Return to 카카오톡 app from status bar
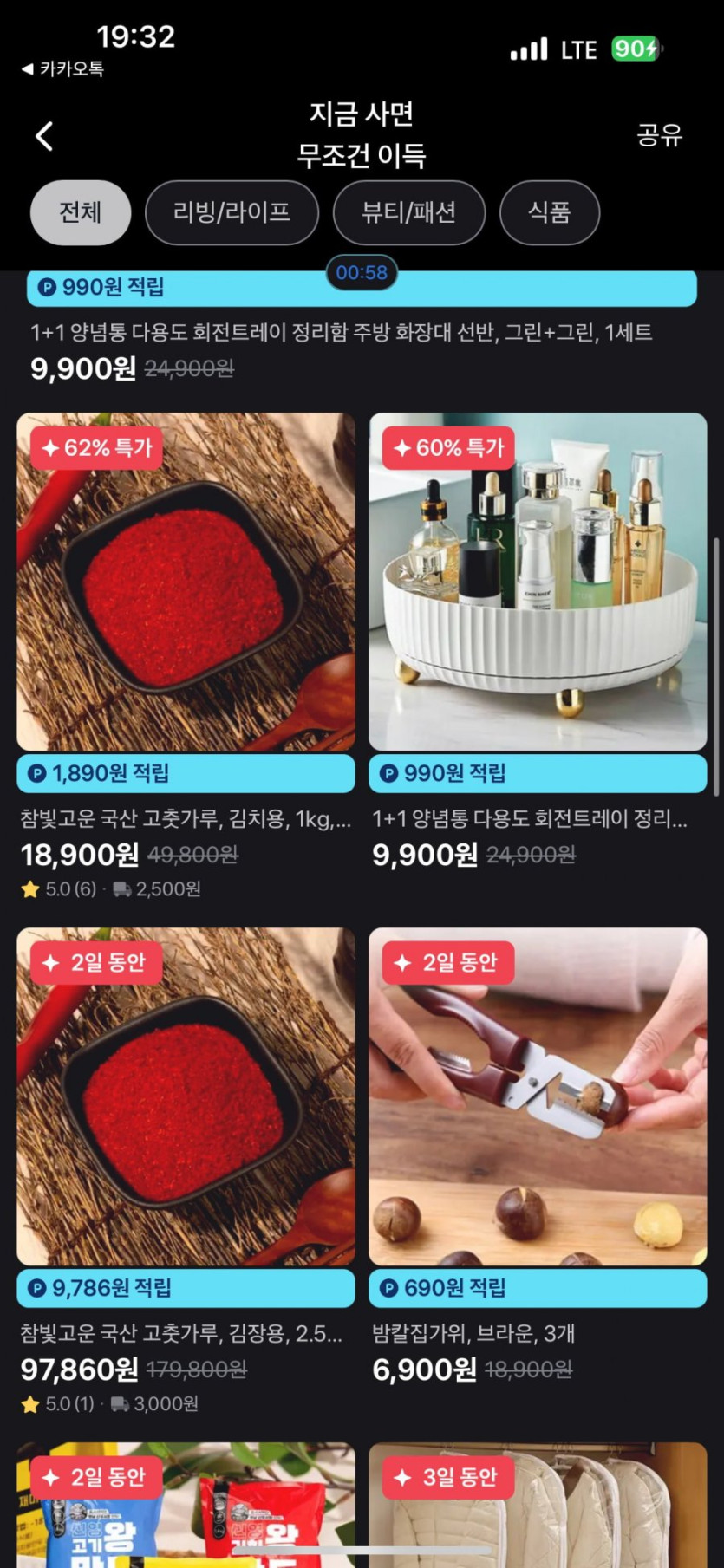The height and width of the screenshot is (1568, 724). (x=62, y=68)
